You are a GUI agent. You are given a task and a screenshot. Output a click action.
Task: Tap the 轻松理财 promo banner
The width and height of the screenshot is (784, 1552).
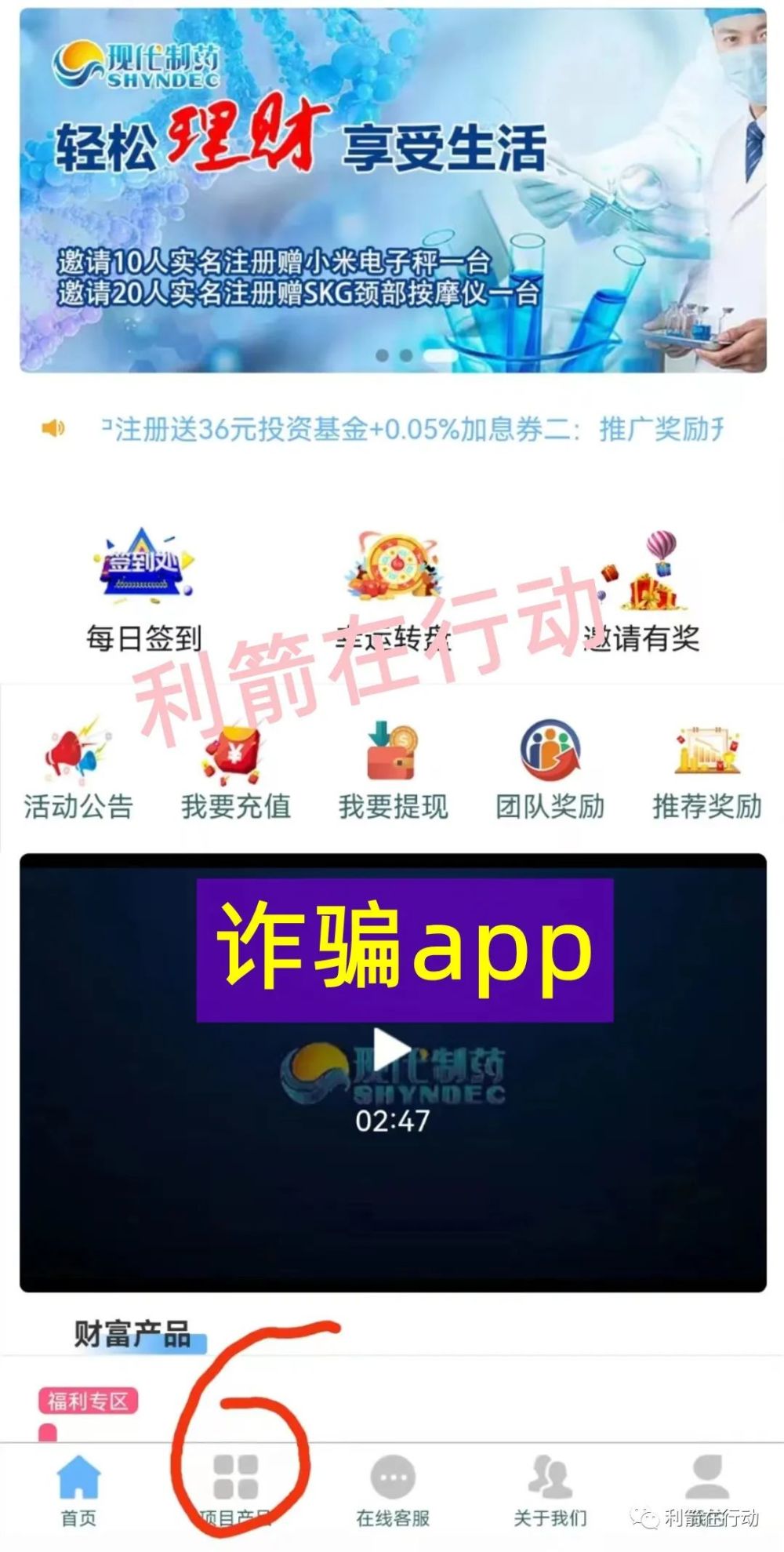(392, 190)
